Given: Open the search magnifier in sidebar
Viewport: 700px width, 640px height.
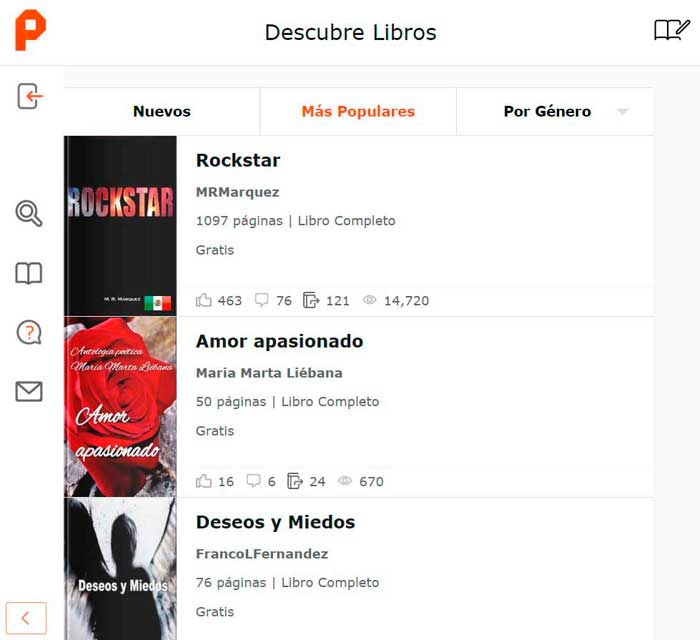Looking at the screenshot, I should tap(29, 213).
